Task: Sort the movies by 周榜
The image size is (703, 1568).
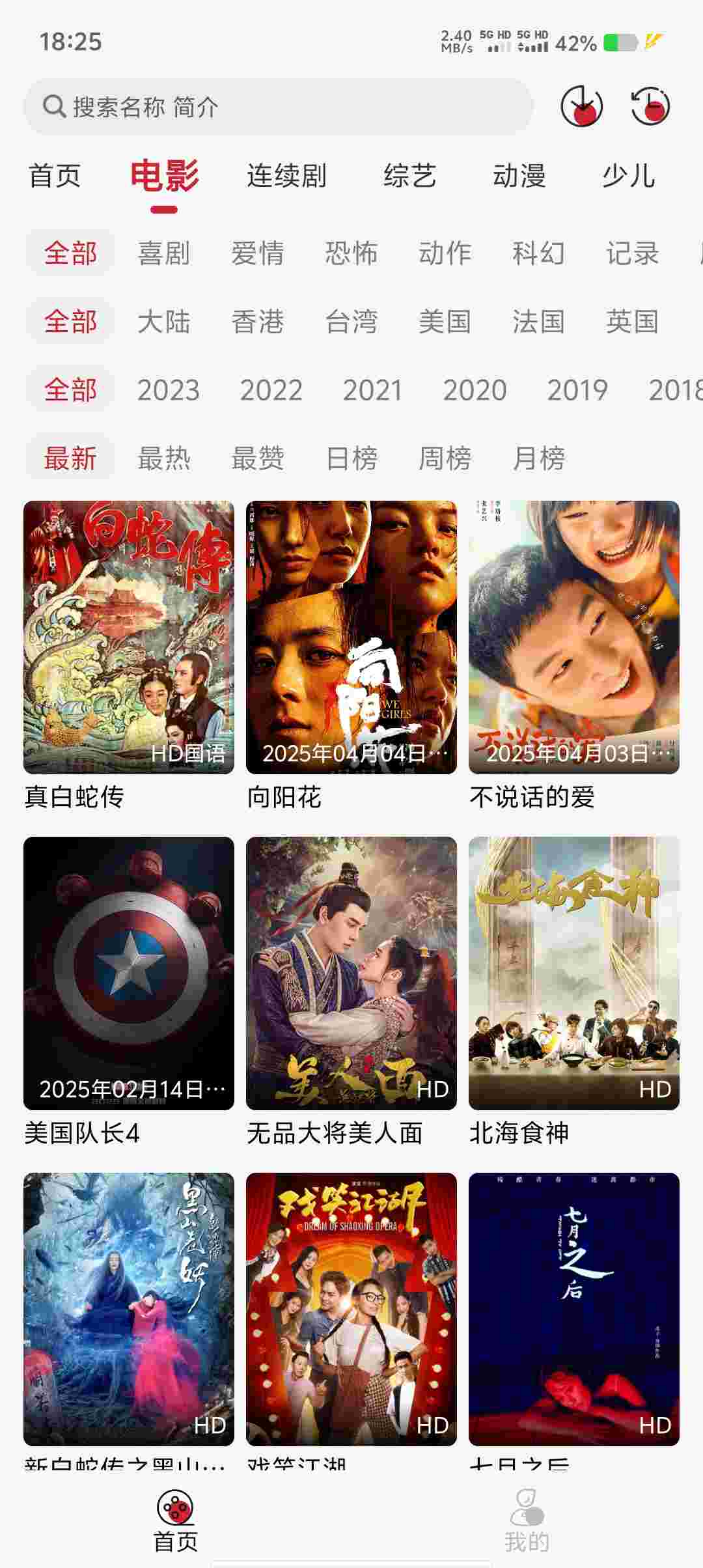Action: [445, 458]
